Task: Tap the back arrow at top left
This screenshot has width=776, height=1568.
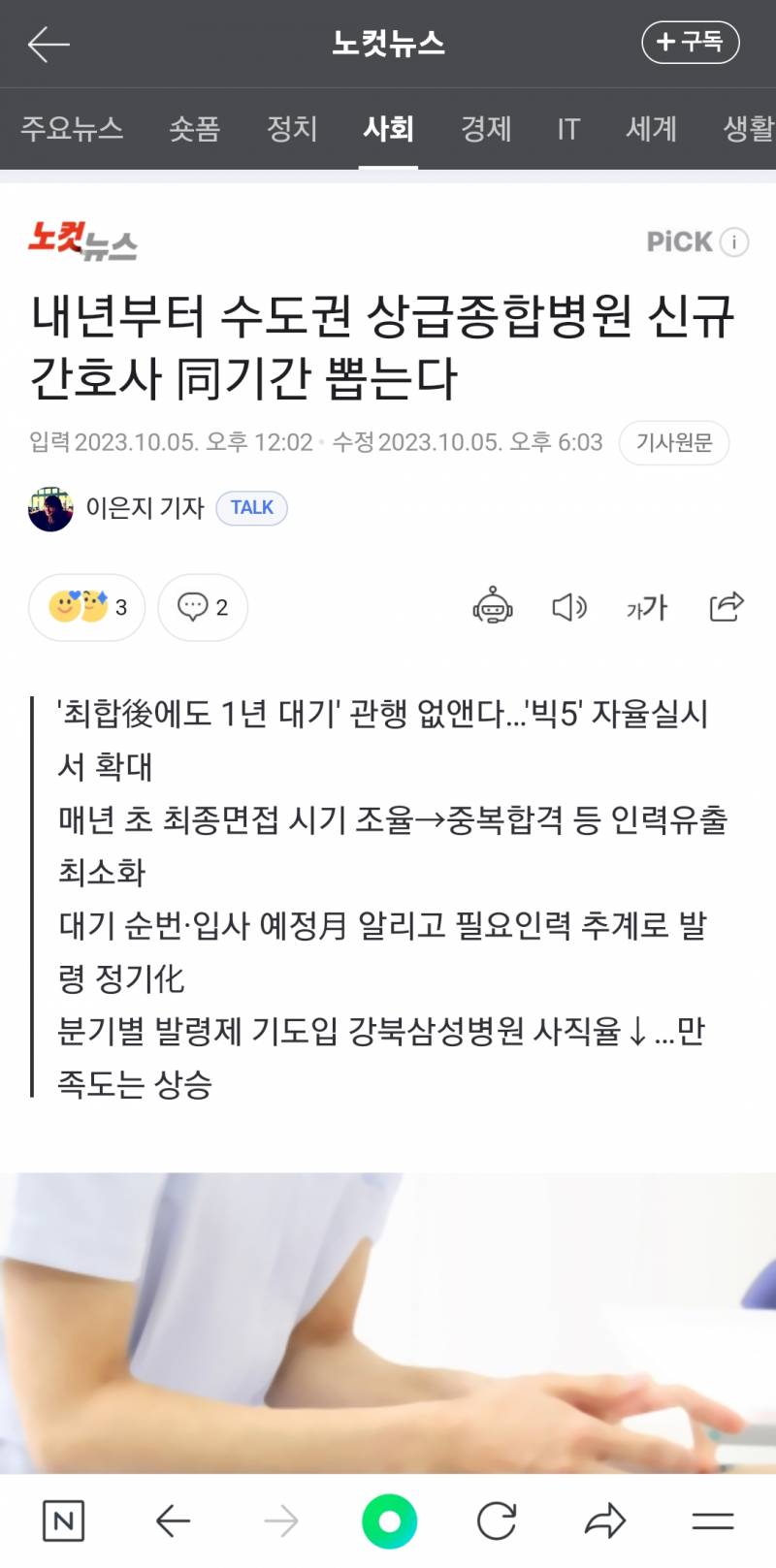Action: point(47,43)
